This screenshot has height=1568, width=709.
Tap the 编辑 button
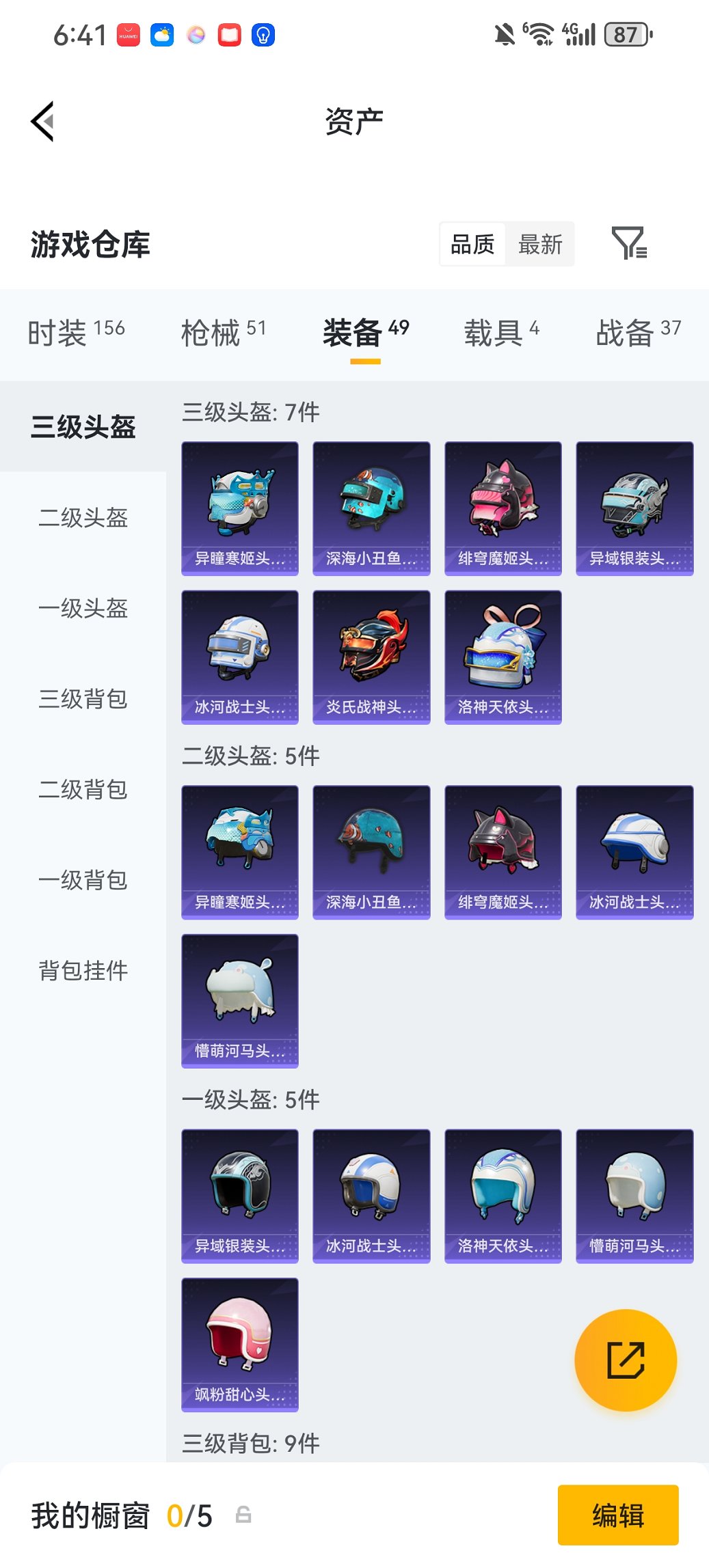coord(618,1515)
